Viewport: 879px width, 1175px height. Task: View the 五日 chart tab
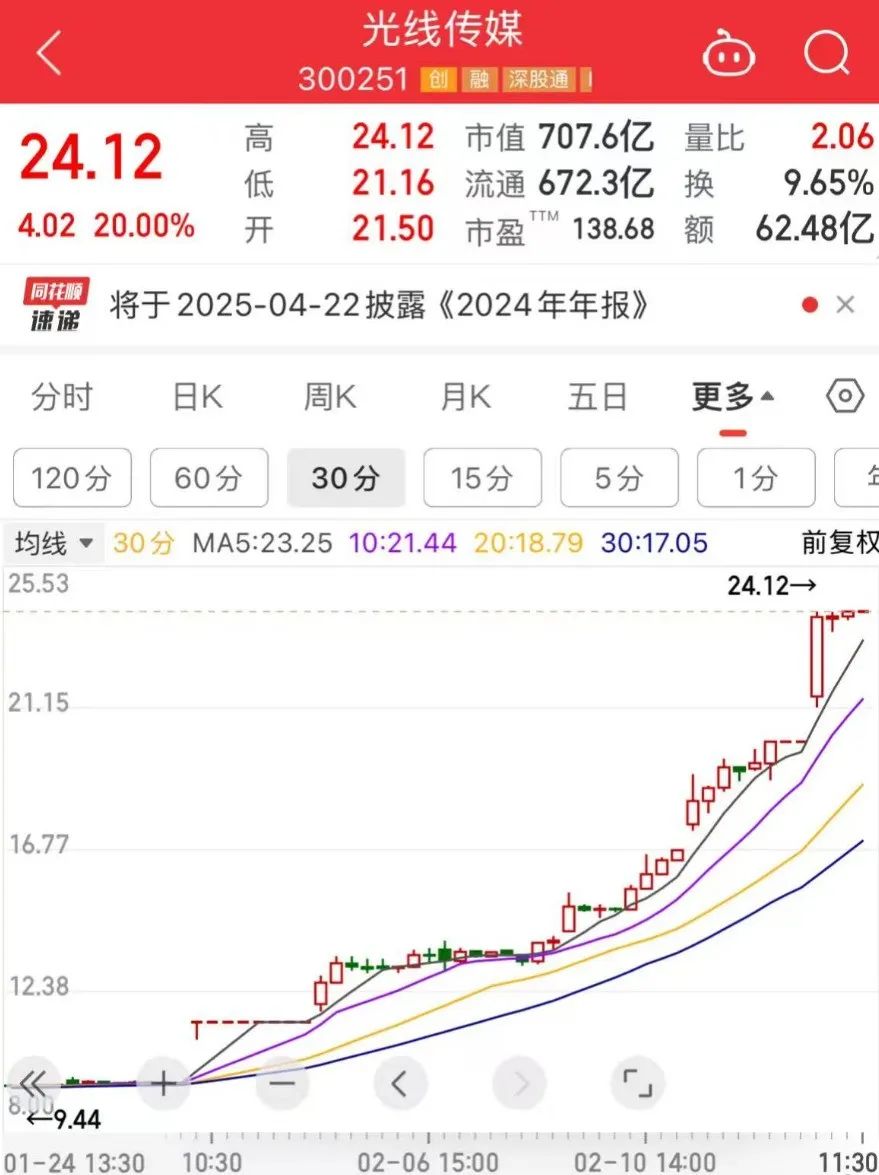pyautogui.click(x=598, y=398)
